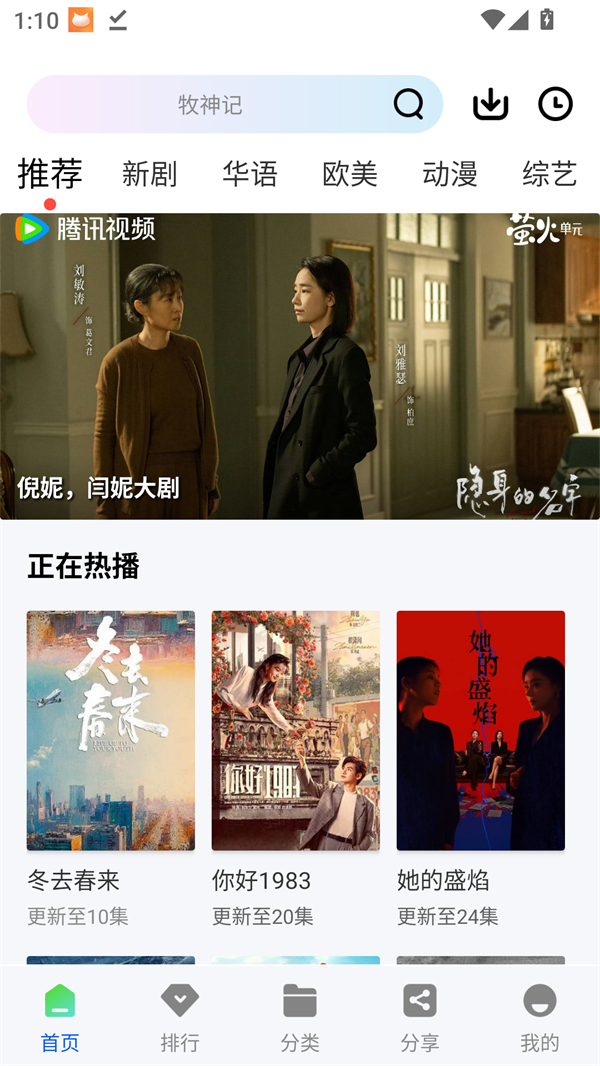Open the drama 你好1983
The width and height of the screenshot is (600, 1066).
click(296, 731)
